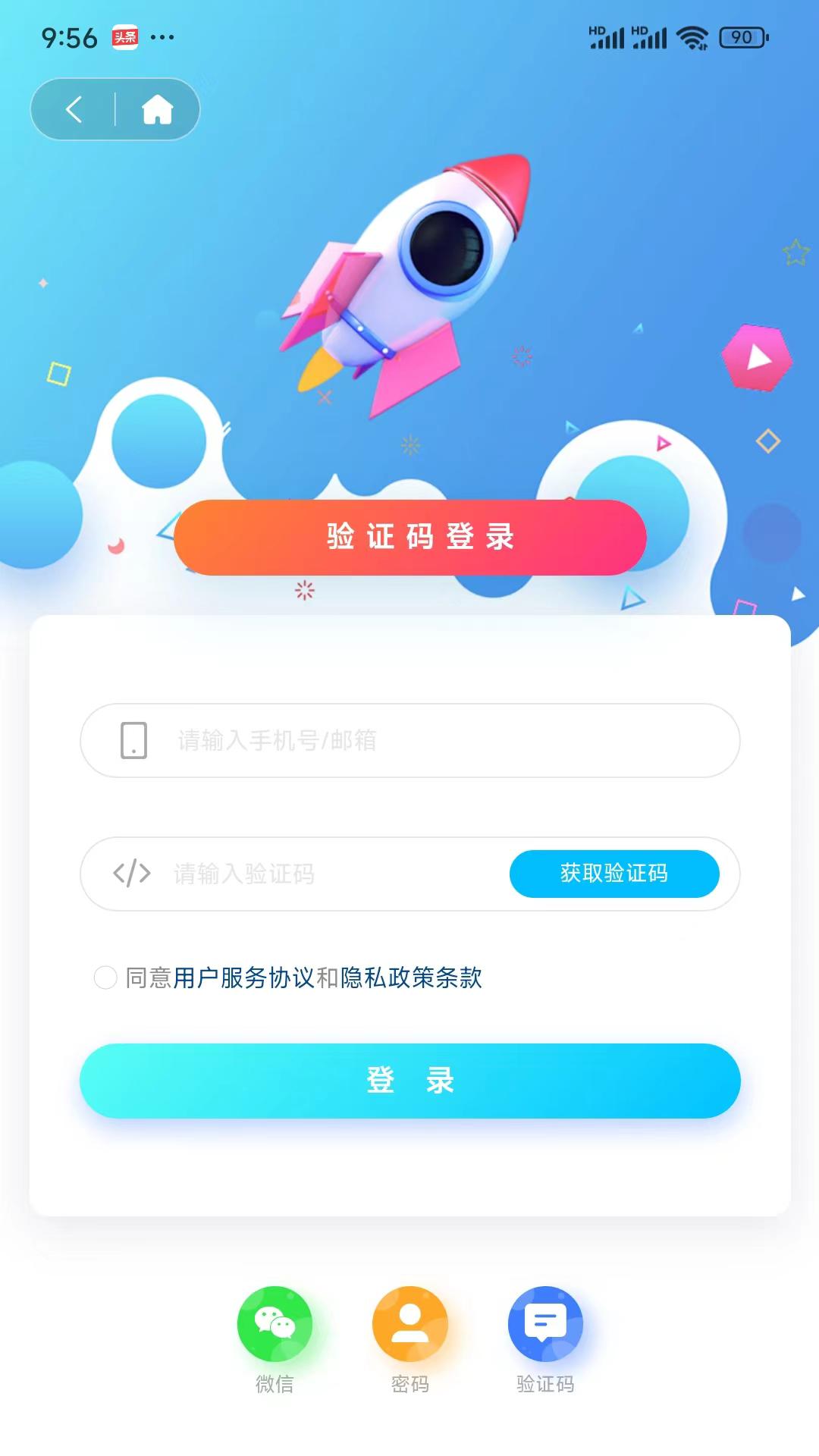819x1456 pixels.
Task: Tap the </> icon in verification code field
Action: (x=130, y=874)
